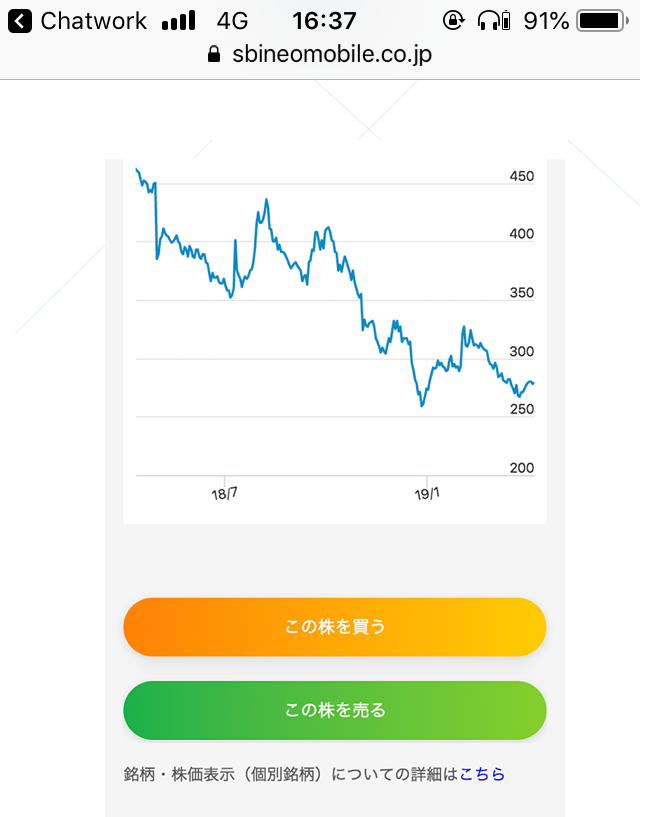Tap the green この株を売る button
This screenshot has height=817, width=651.
click(x=334, y=710)
